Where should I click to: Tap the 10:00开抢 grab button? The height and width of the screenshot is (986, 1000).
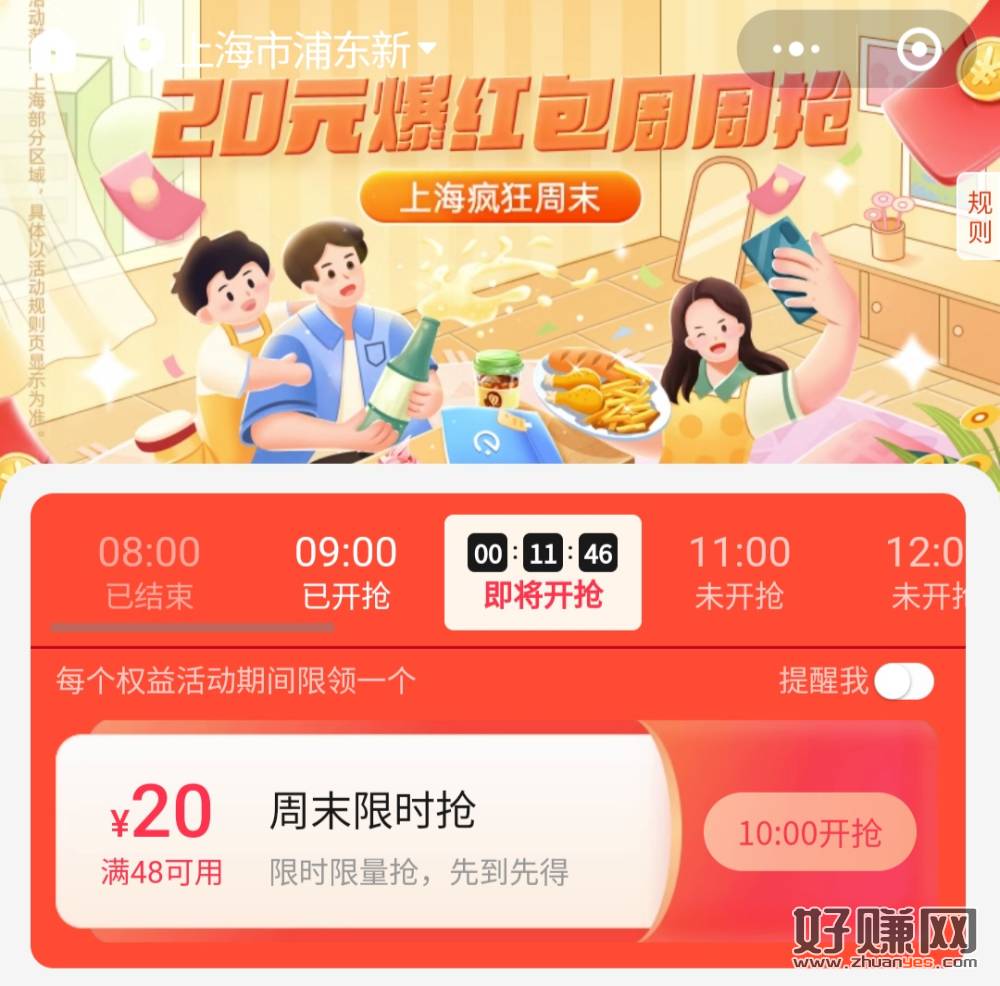(x=810, y=831)
